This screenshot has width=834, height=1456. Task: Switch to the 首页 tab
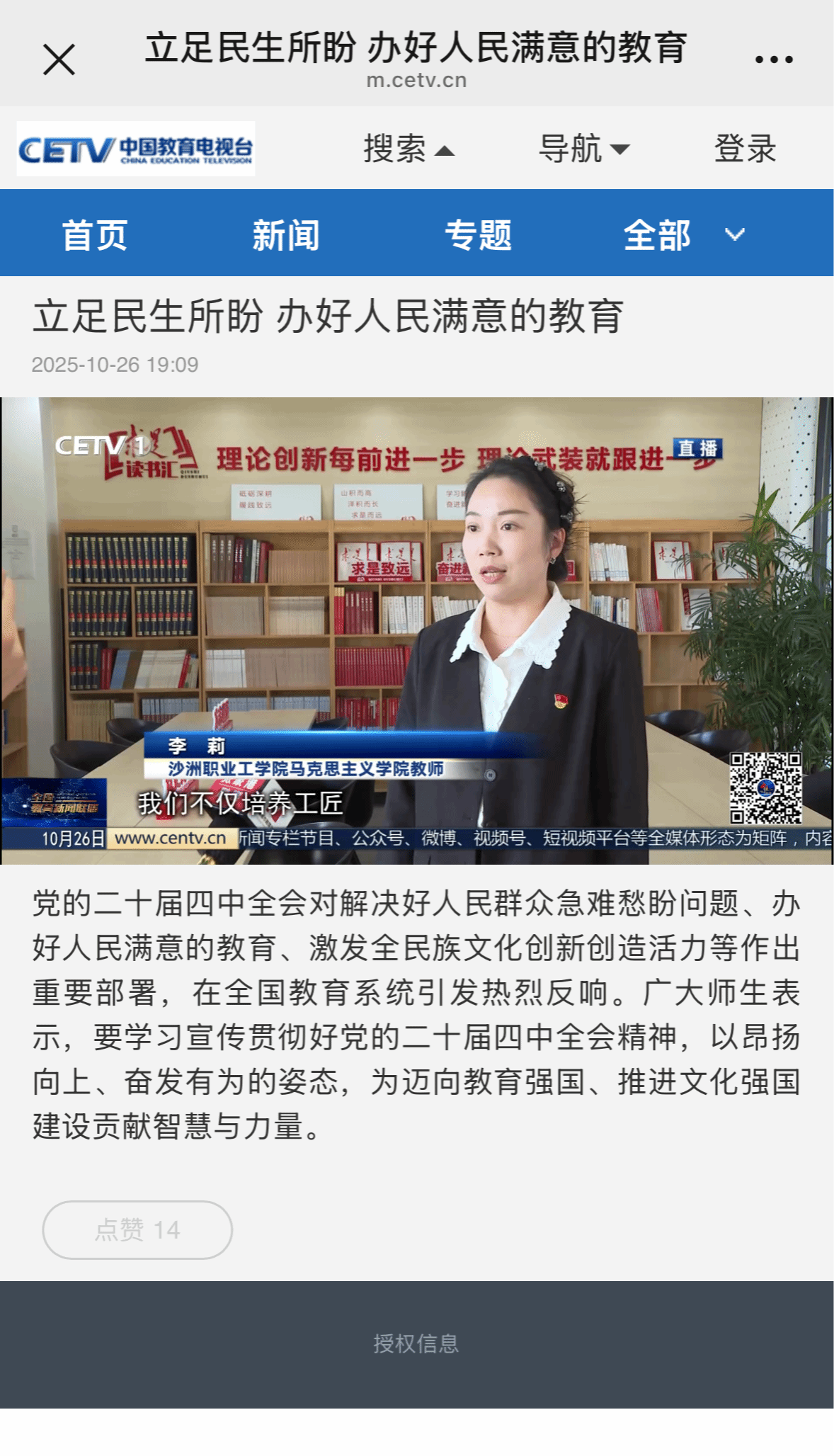[95, 235]
